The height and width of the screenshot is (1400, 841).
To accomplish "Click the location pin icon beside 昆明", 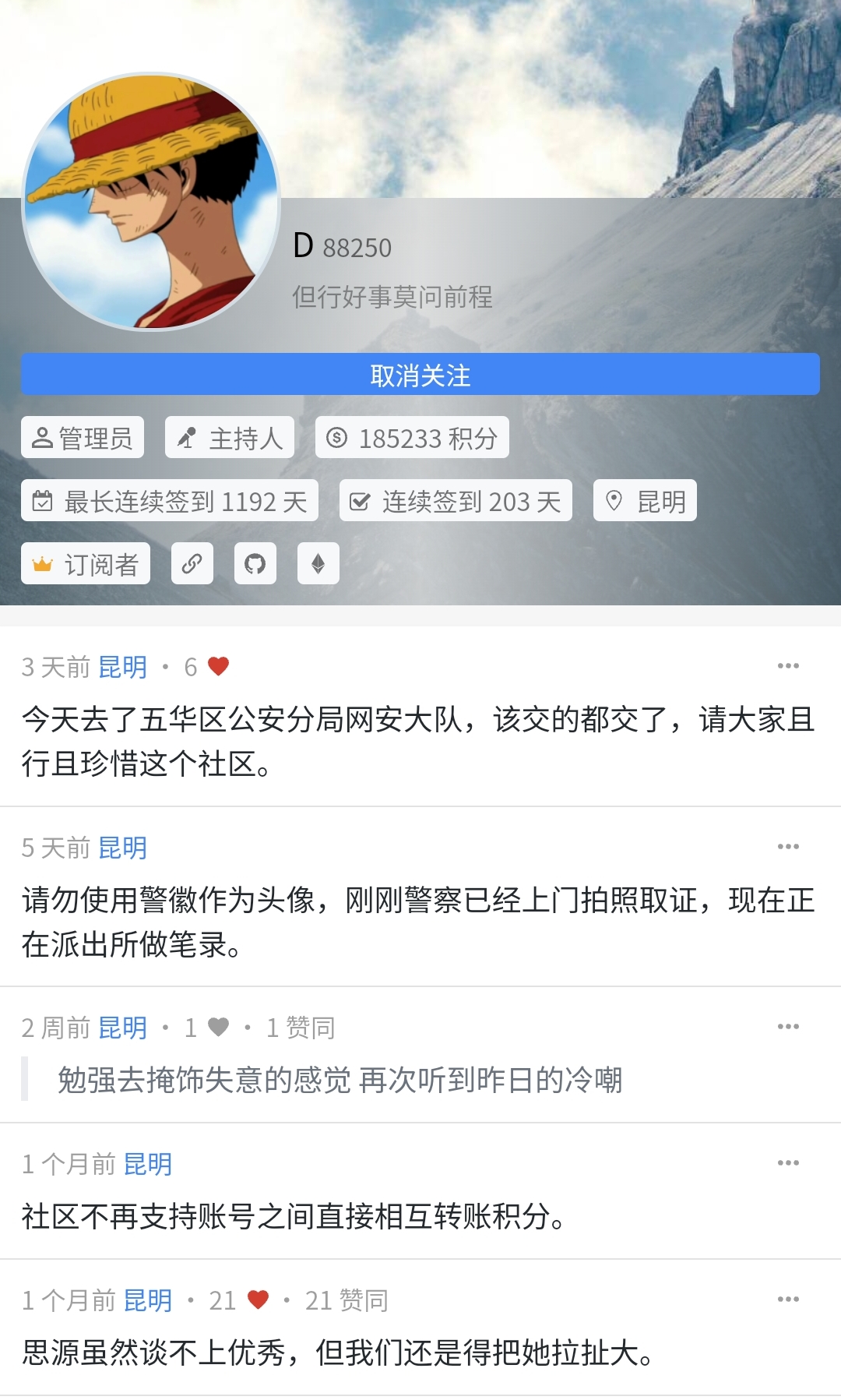I will tap(615, 501).
